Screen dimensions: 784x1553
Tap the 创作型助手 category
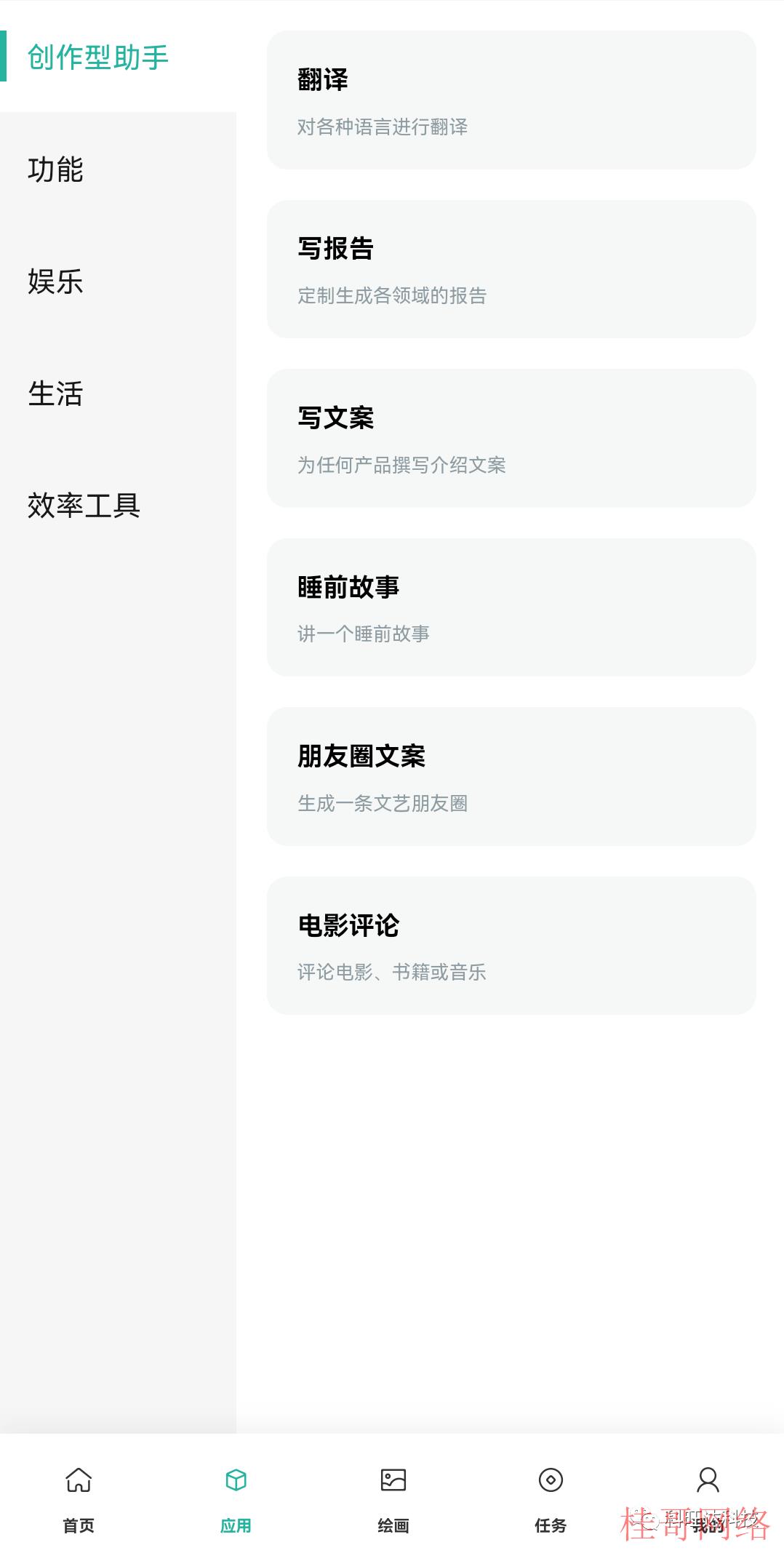118,57
